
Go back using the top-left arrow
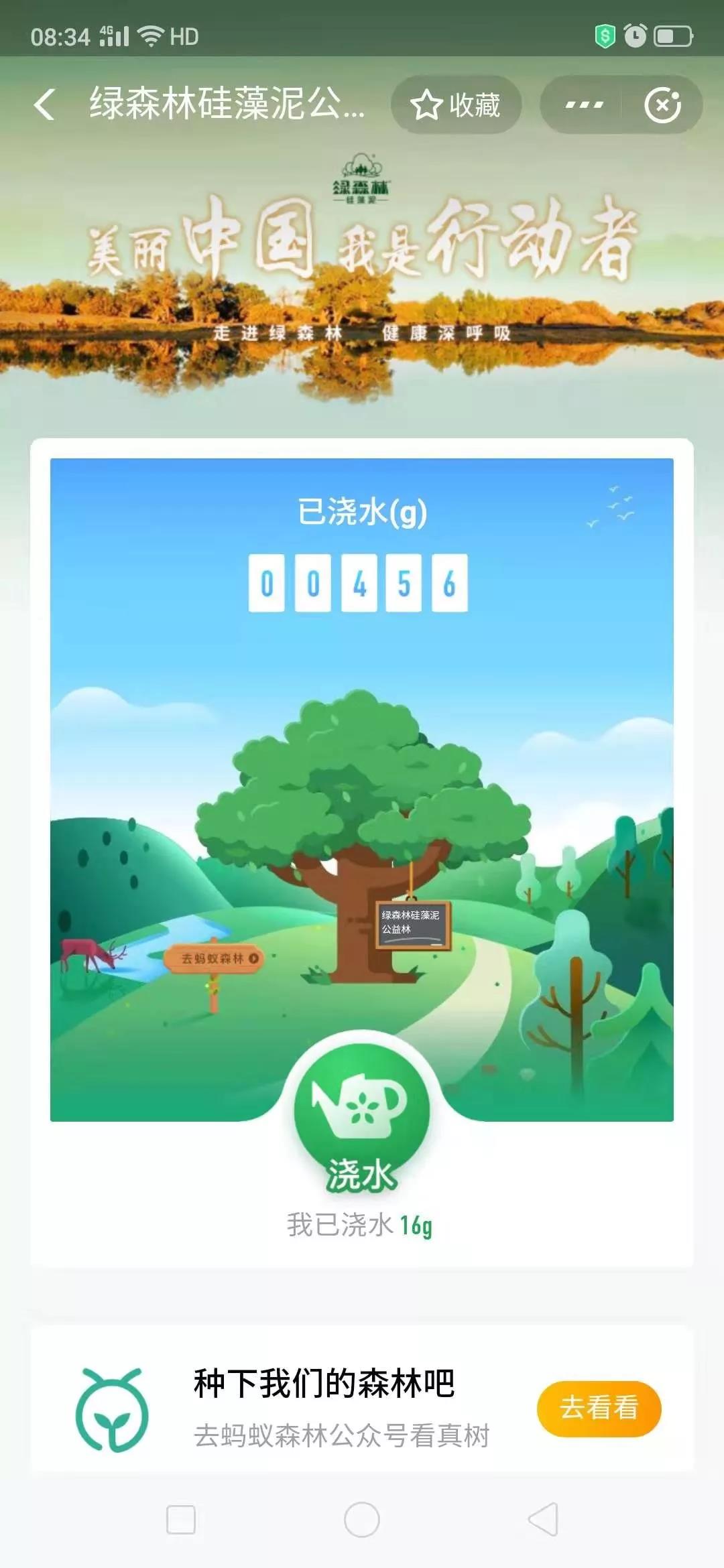(x=44, y=105)
